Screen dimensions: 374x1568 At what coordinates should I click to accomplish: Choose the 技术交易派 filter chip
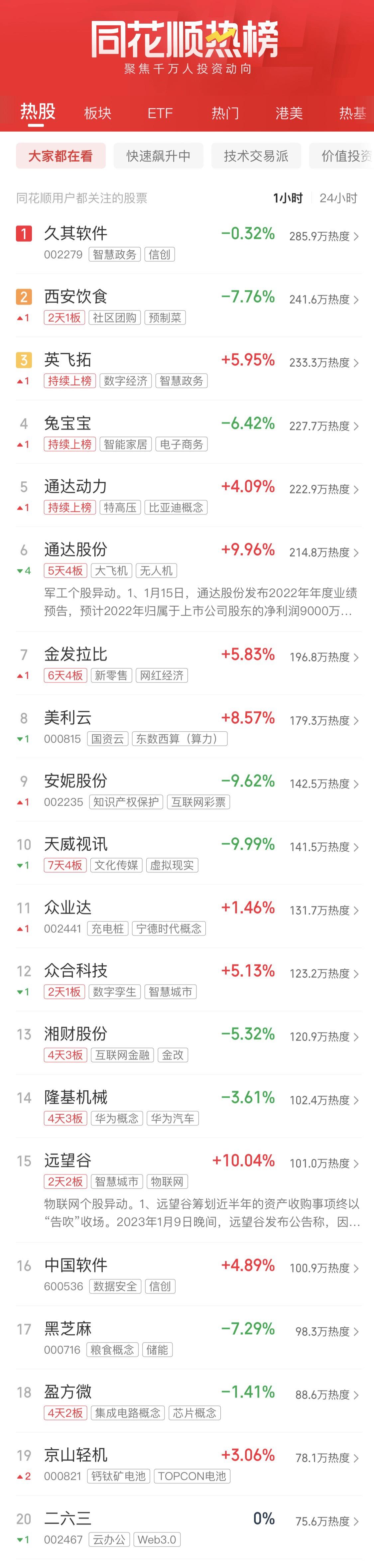pos(256,156)
